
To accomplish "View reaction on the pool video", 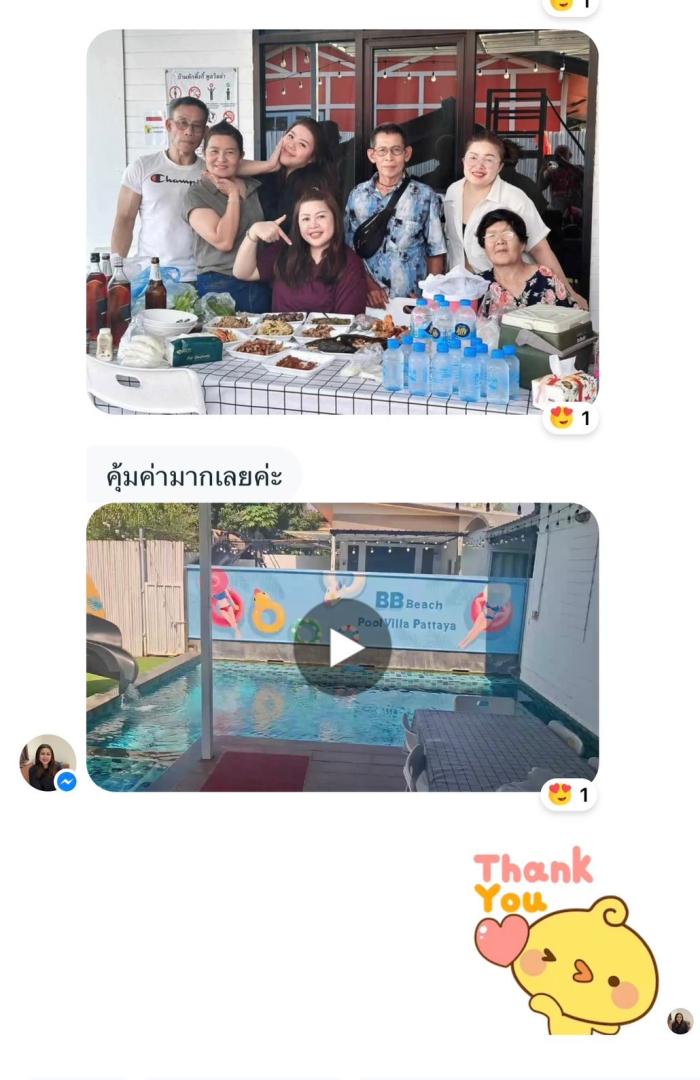I will (x=570, y=794).
